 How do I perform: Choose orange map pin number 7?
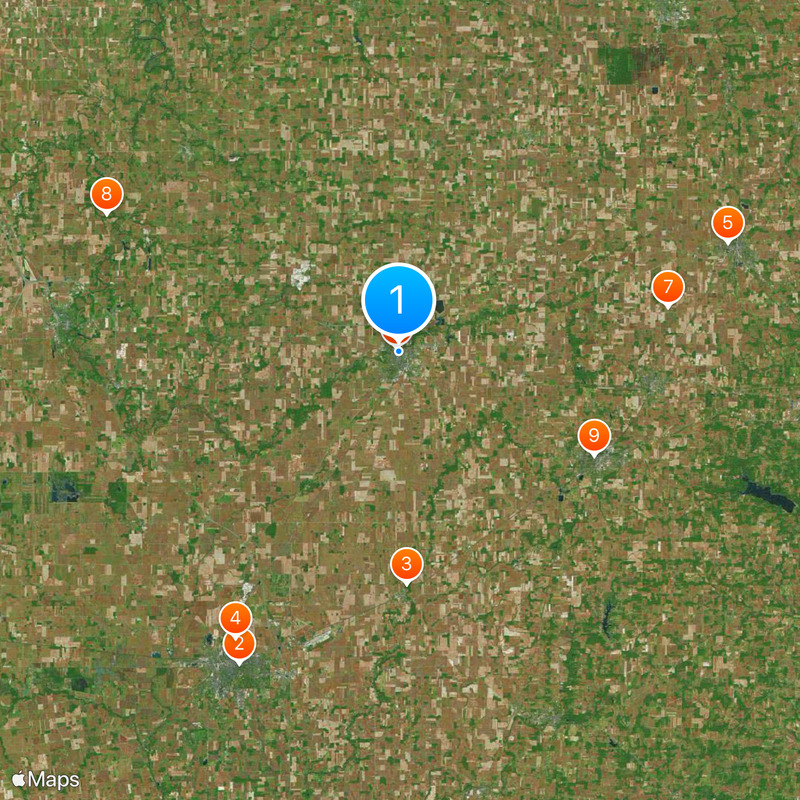[x=667, y=287]
